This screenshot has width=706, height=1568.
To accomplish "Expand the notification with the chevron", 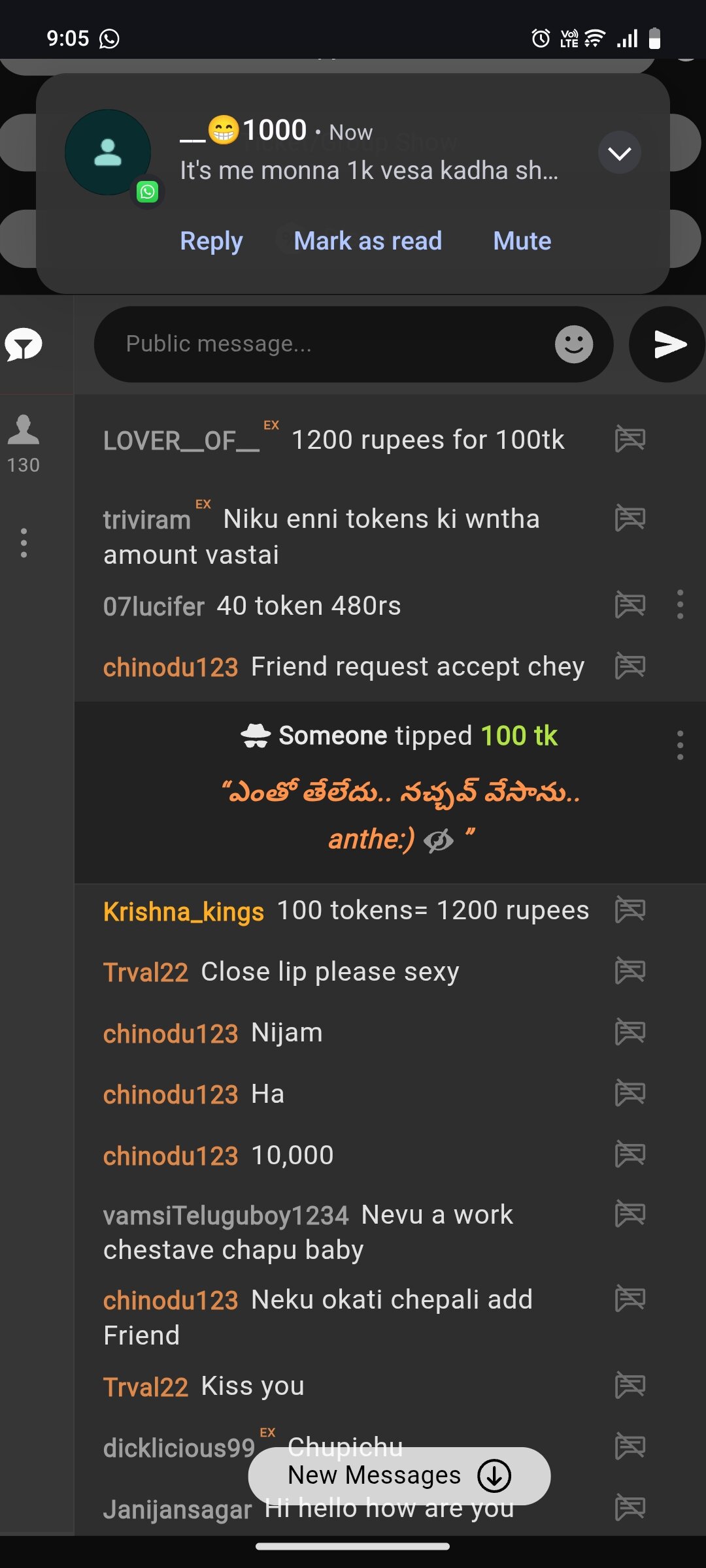I will (x=619, y=153).
